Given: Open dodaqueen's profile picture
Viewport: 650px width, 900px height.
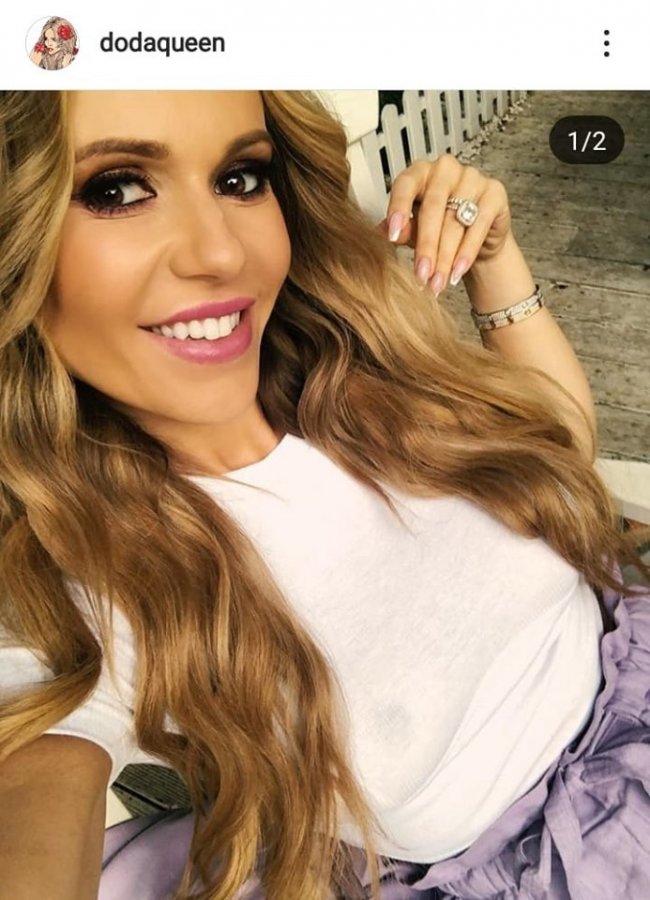Looking at the screenshot, I should point(52,43).
